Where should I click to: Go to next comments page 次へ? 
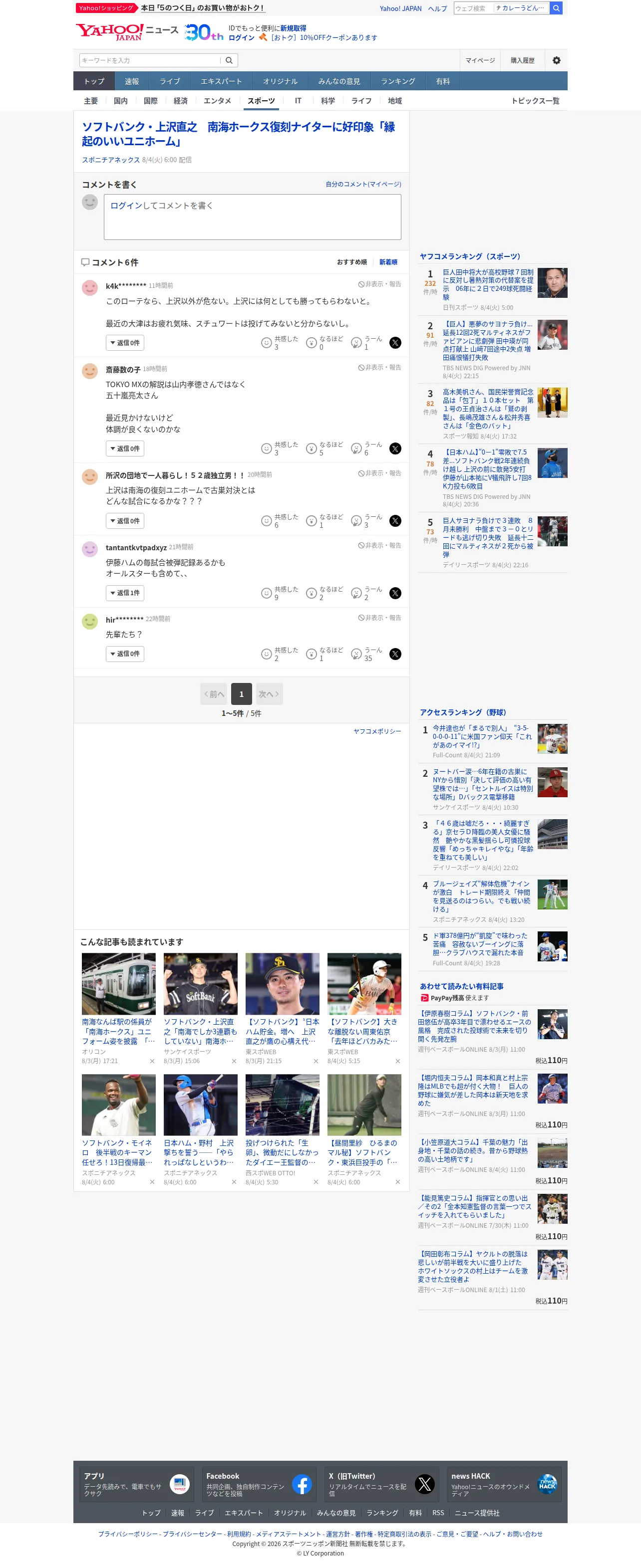(x=269, y=694)
